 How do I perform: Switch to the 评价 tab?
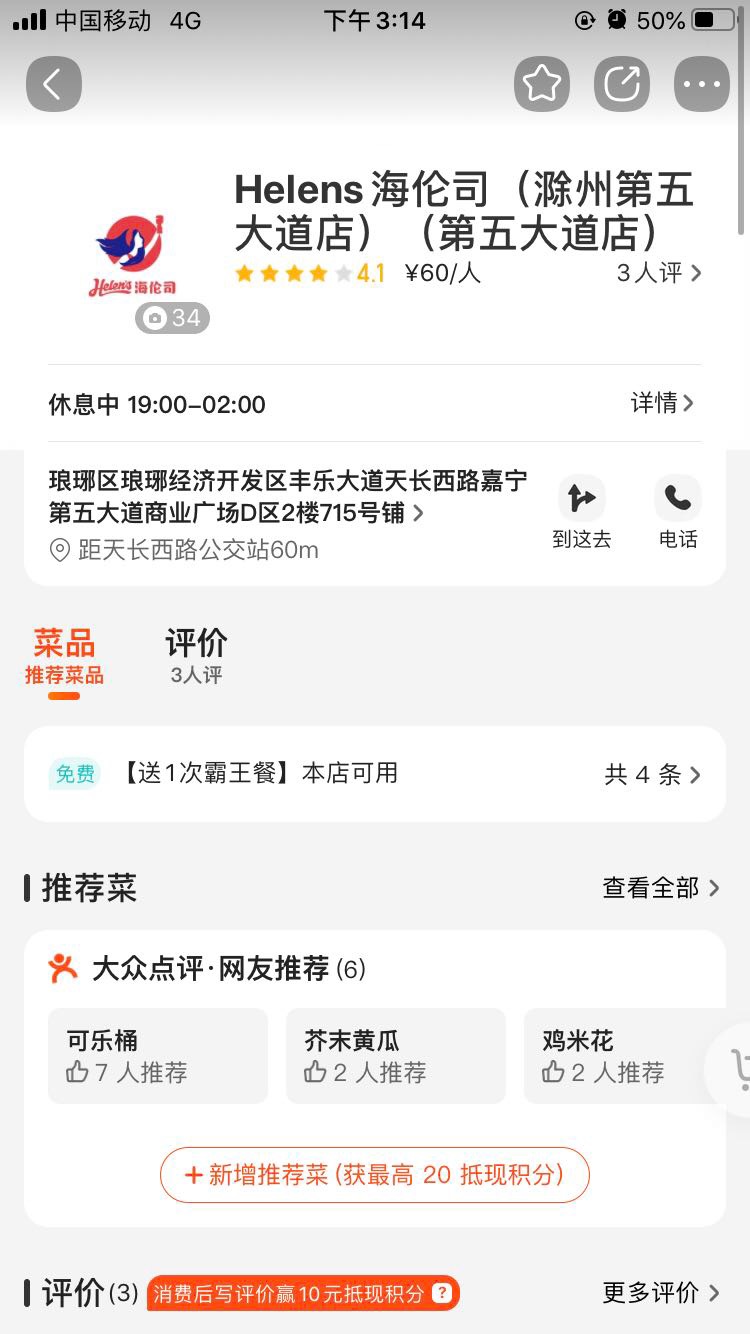coord(196,656)
